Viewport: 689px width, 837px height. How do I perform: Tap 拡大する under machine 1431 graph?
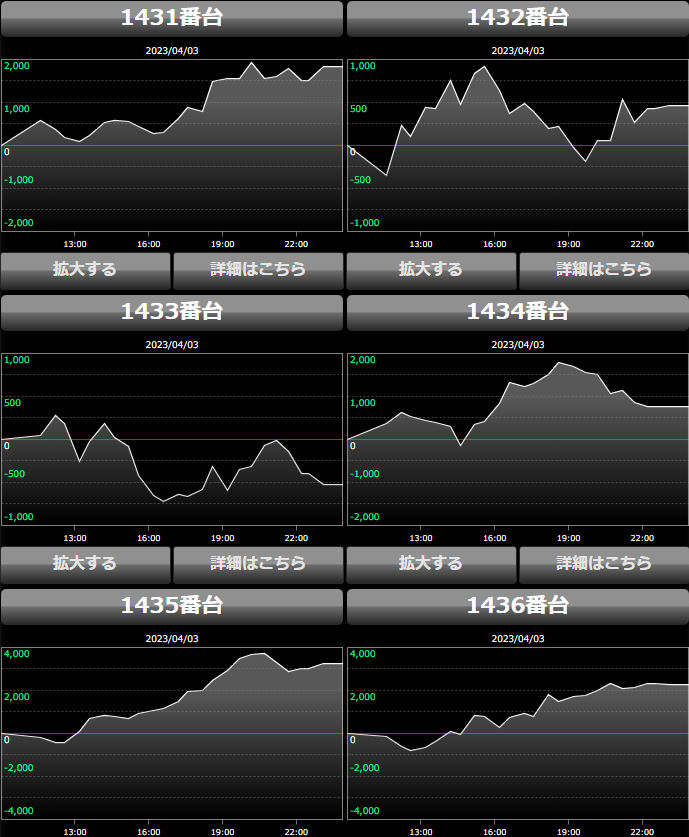coord(85,269)
